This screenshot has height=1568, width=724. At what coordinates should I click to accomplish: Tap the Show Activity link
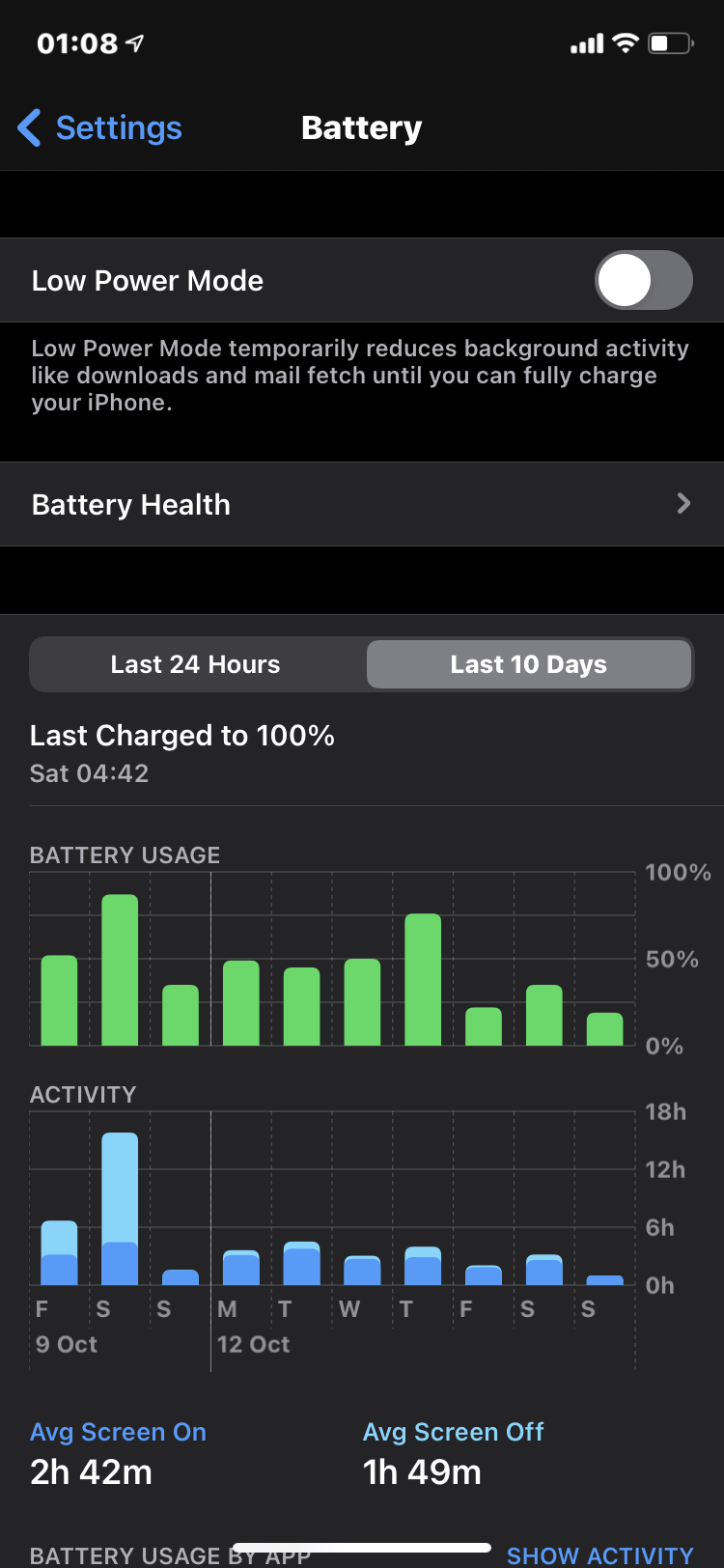point(599,1555)
